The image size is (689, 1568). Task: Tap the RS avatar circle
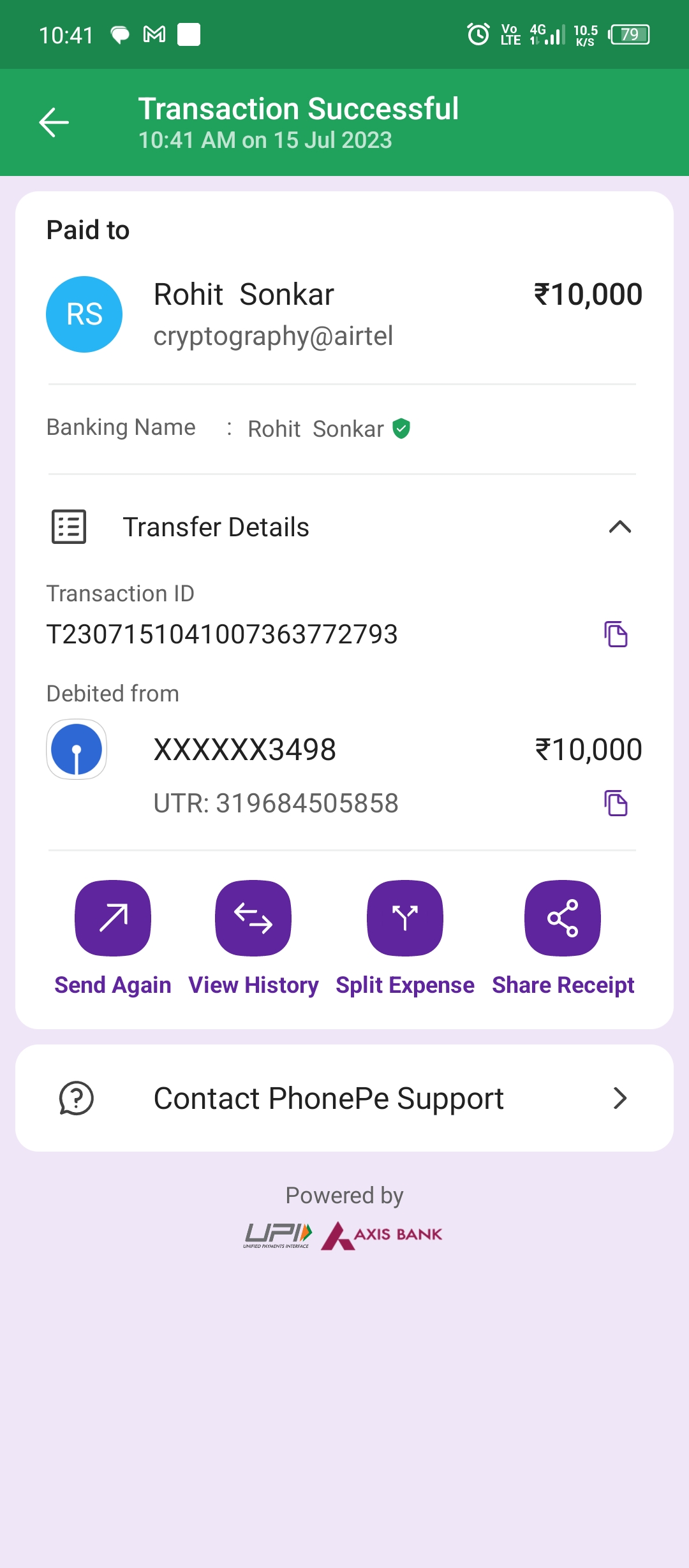click(83, 314)
